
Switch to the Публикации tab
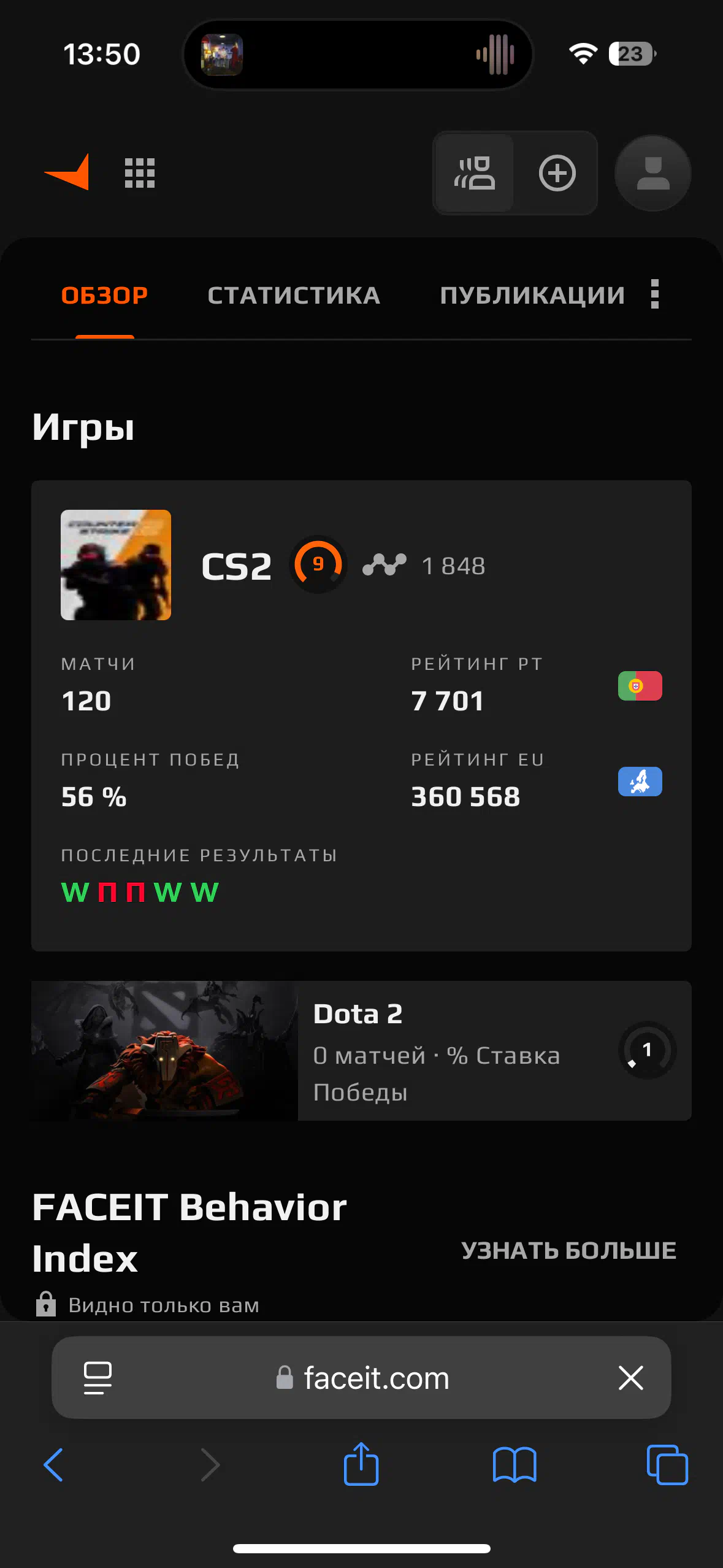point(532,296)
